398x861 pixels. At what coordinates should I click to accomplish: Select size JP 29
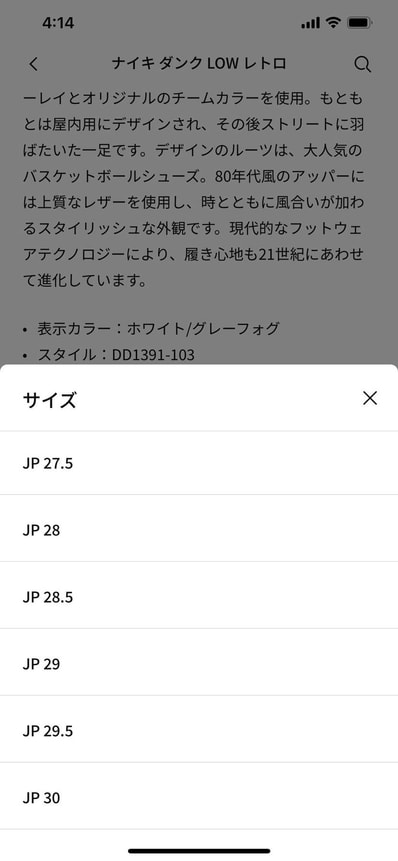[x=199, y=662]
